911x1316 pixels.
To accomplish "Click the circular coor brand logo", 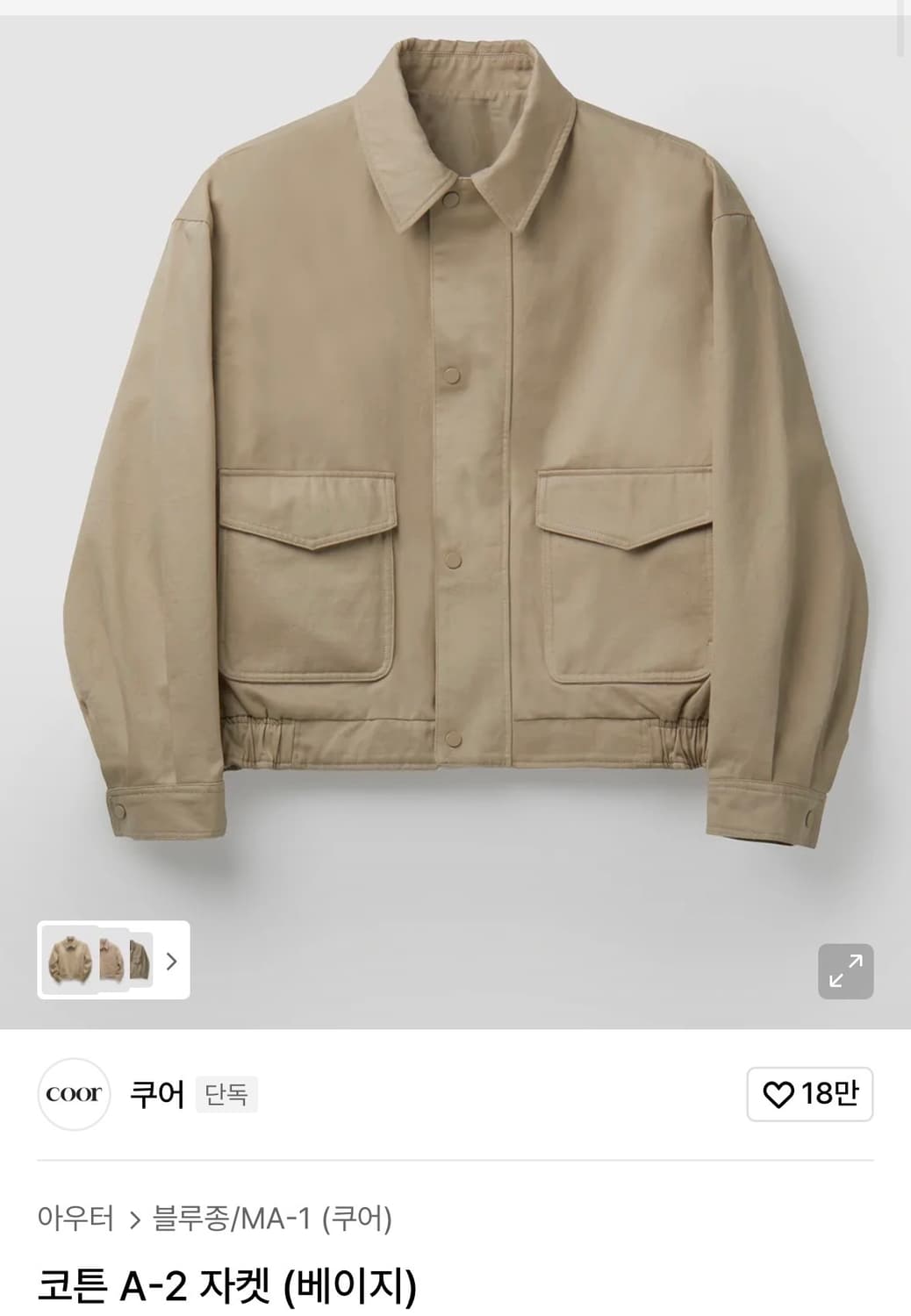I will (74, 1094).
